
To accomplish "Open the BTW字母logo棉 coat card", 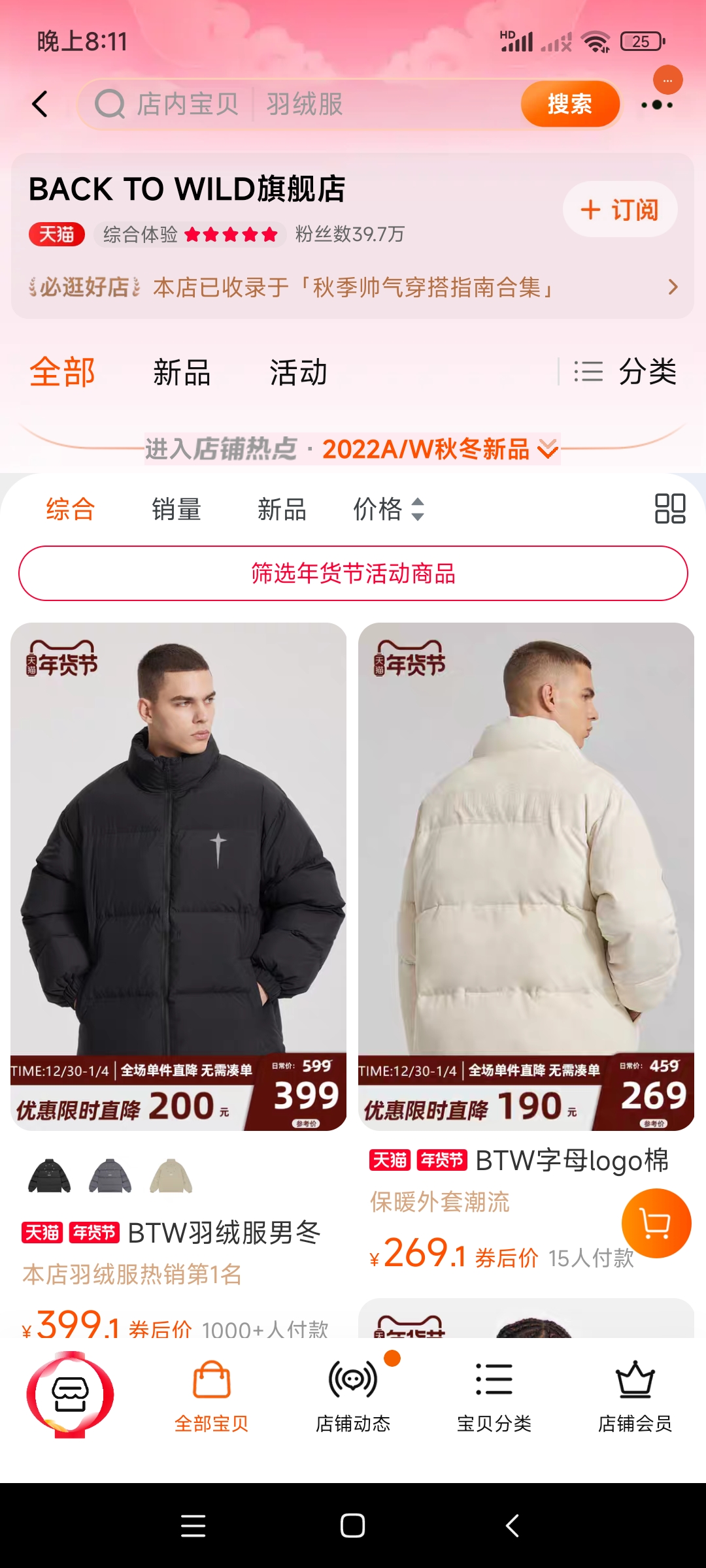I will pos(526,875).
